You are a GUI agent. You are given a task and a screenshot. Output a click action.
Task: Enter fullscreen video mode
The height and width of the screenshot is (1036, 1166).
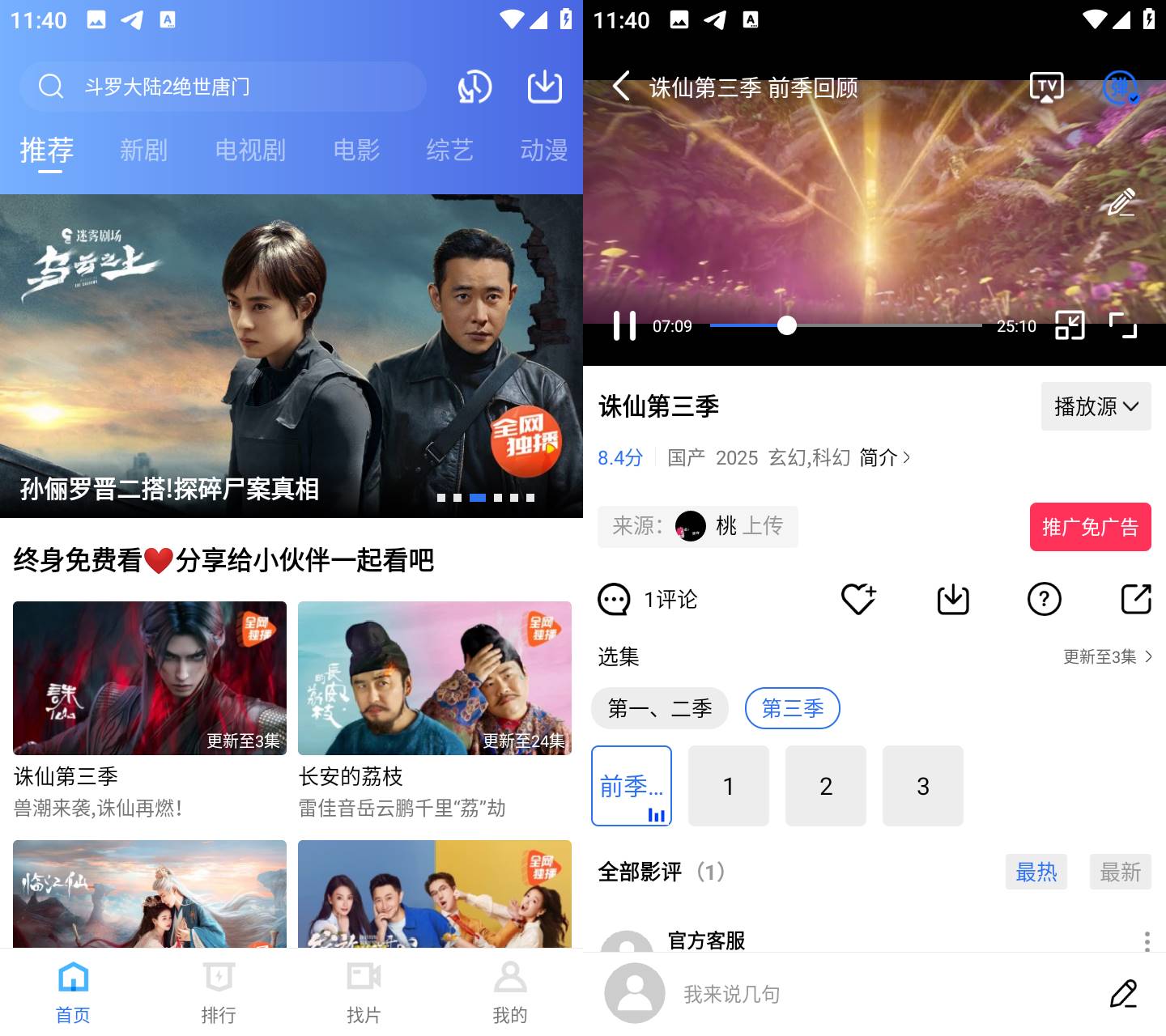pos(1123,326)
